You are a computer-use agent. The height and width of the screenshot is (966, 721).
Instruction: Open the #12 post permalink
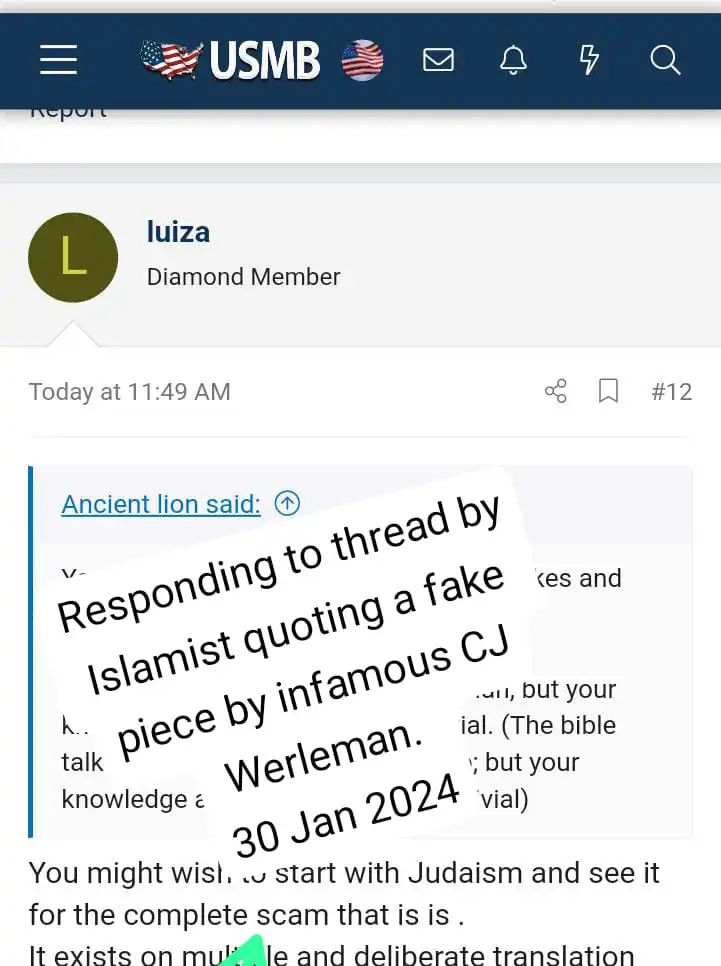[x=671, y=391]
